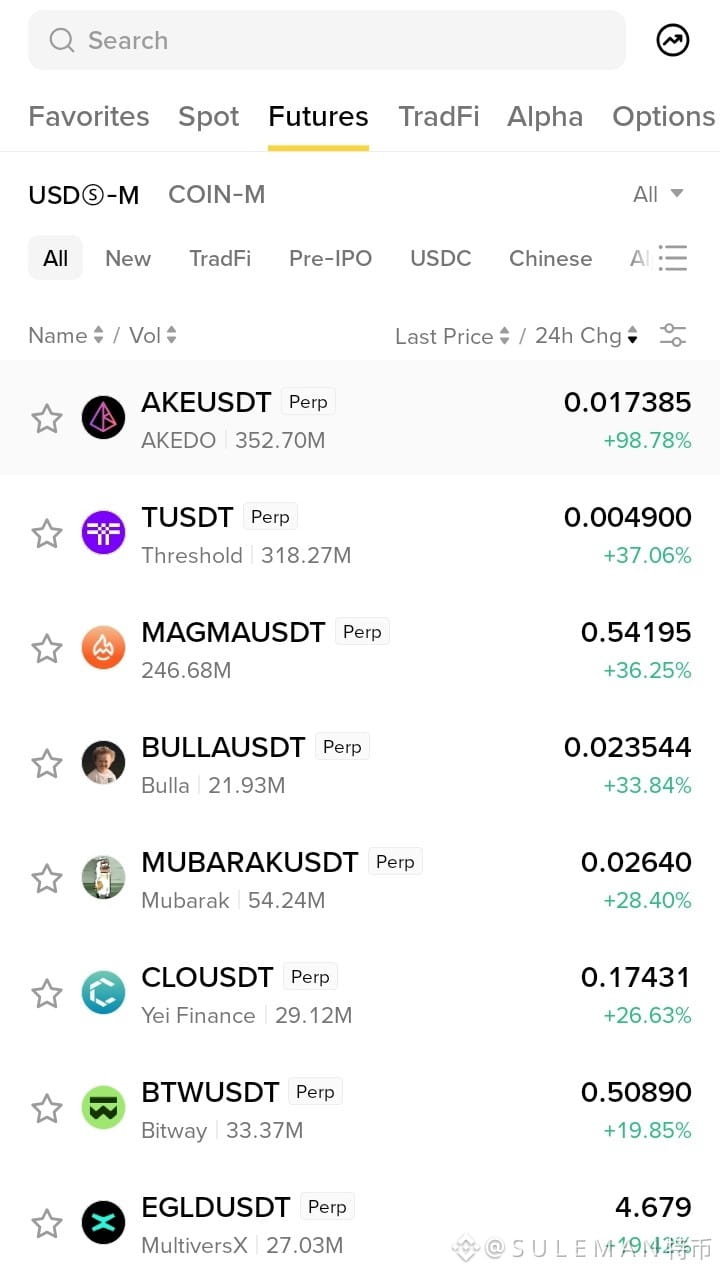
Task: Open the TUSDT perpetual contract row
Action: (x=360, y=534)
